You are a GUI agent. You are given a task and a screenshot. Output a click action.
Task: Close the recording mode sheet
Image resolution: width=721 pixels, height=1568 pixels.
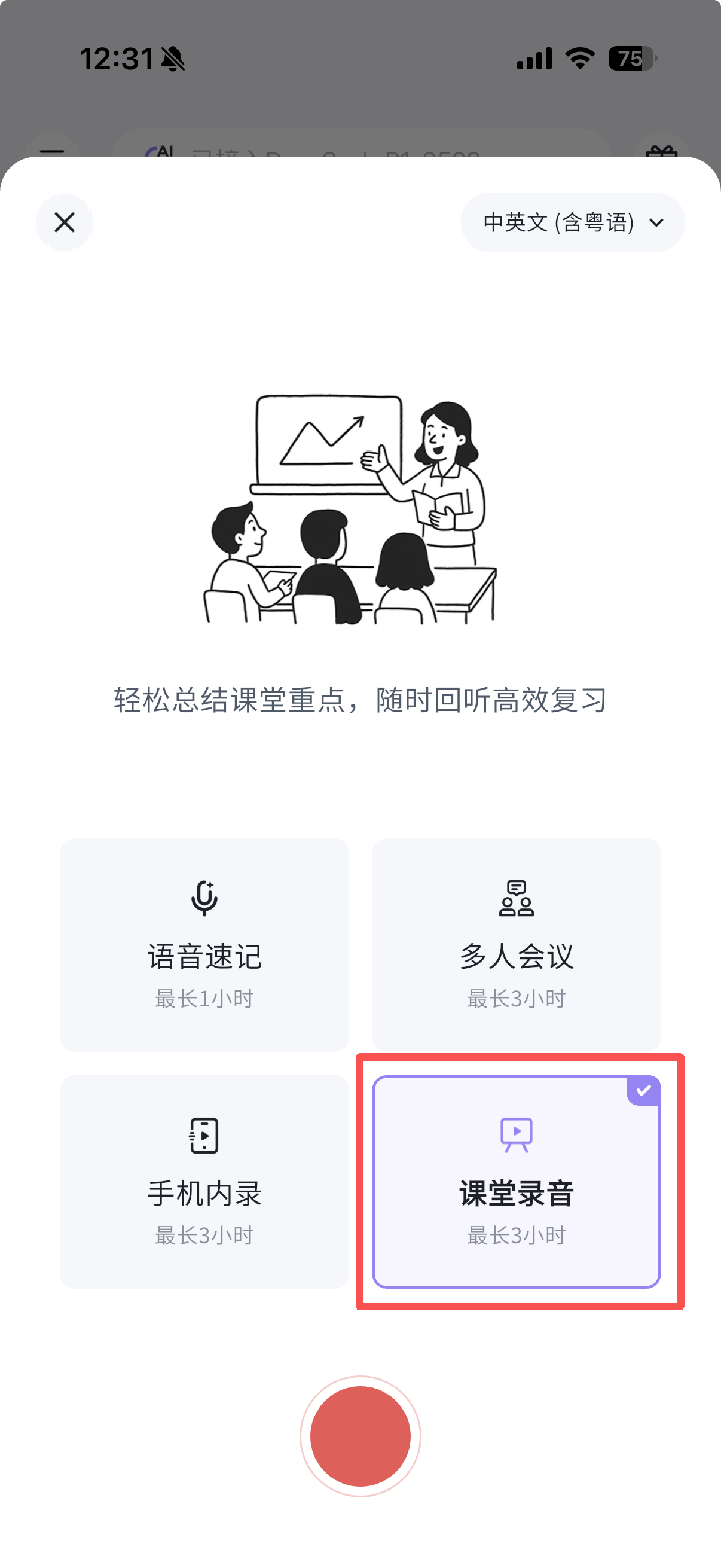(65, 222)
